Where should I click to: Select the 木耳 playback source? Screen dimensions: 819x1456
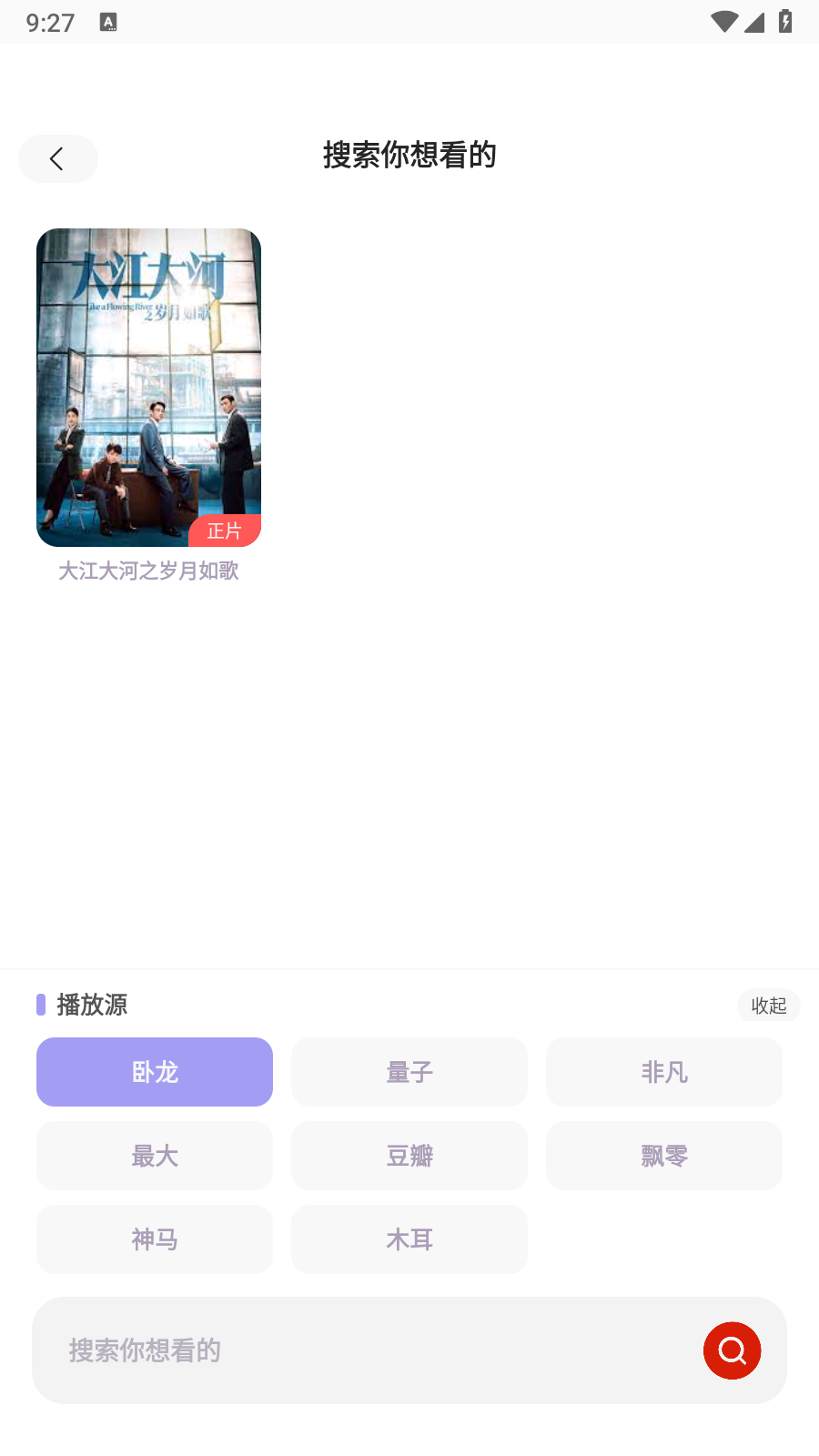409,1239
